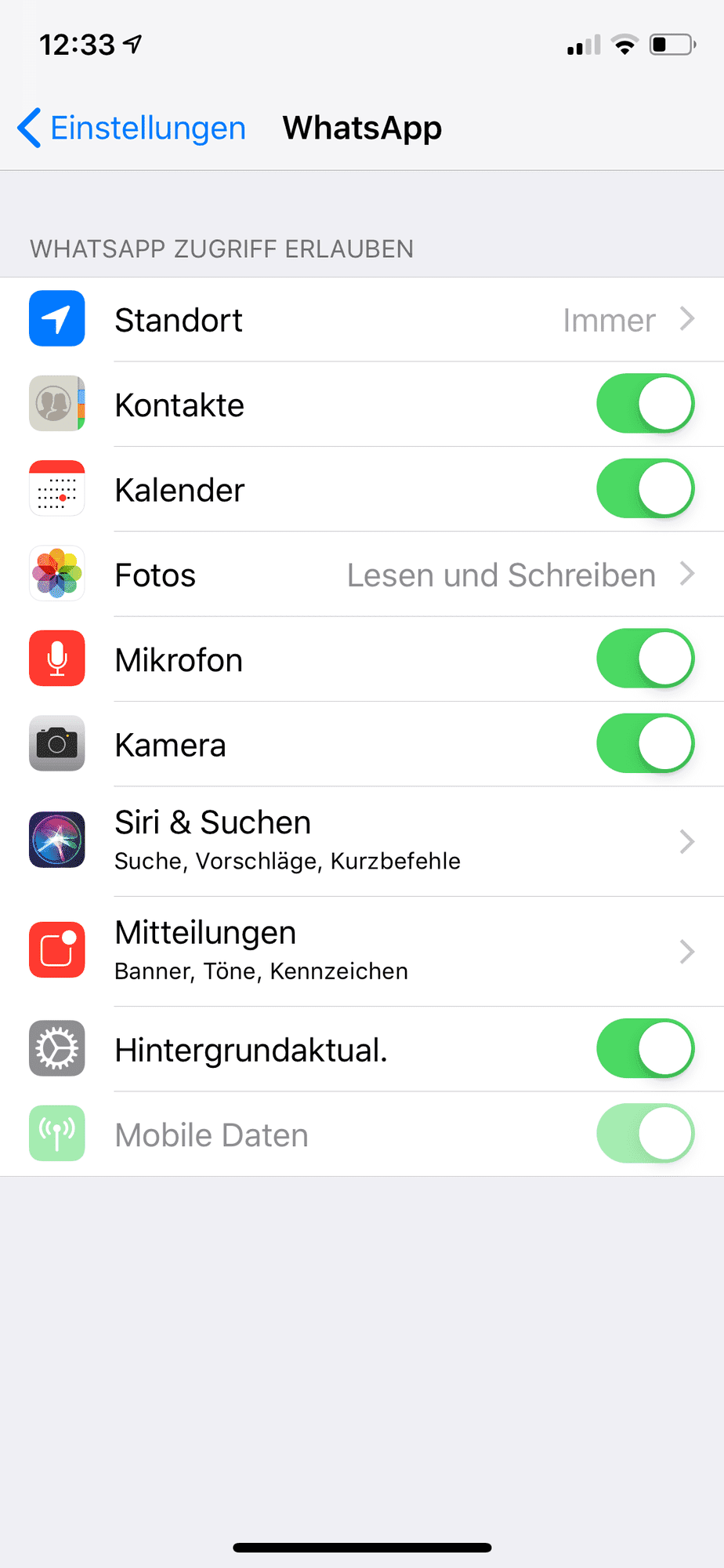The width and height of the screenshot is (724, 1568).
Task: Disable Kontakte access toggle
Action: (645, 405)
